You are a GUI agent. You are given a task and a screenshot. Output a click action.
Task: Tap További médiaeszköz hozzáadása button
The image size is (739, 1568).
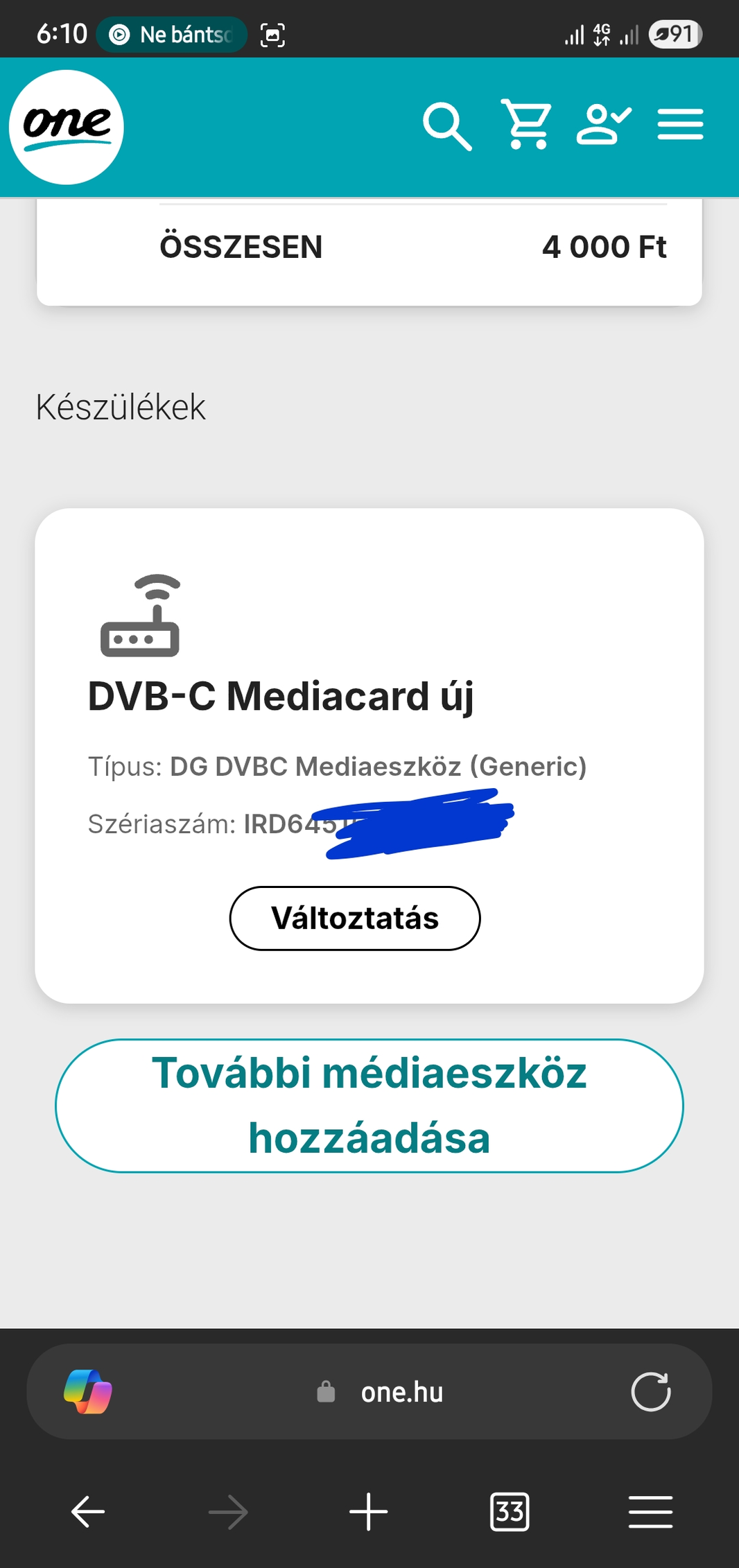pyautogui.click(x=369, y=1106)
